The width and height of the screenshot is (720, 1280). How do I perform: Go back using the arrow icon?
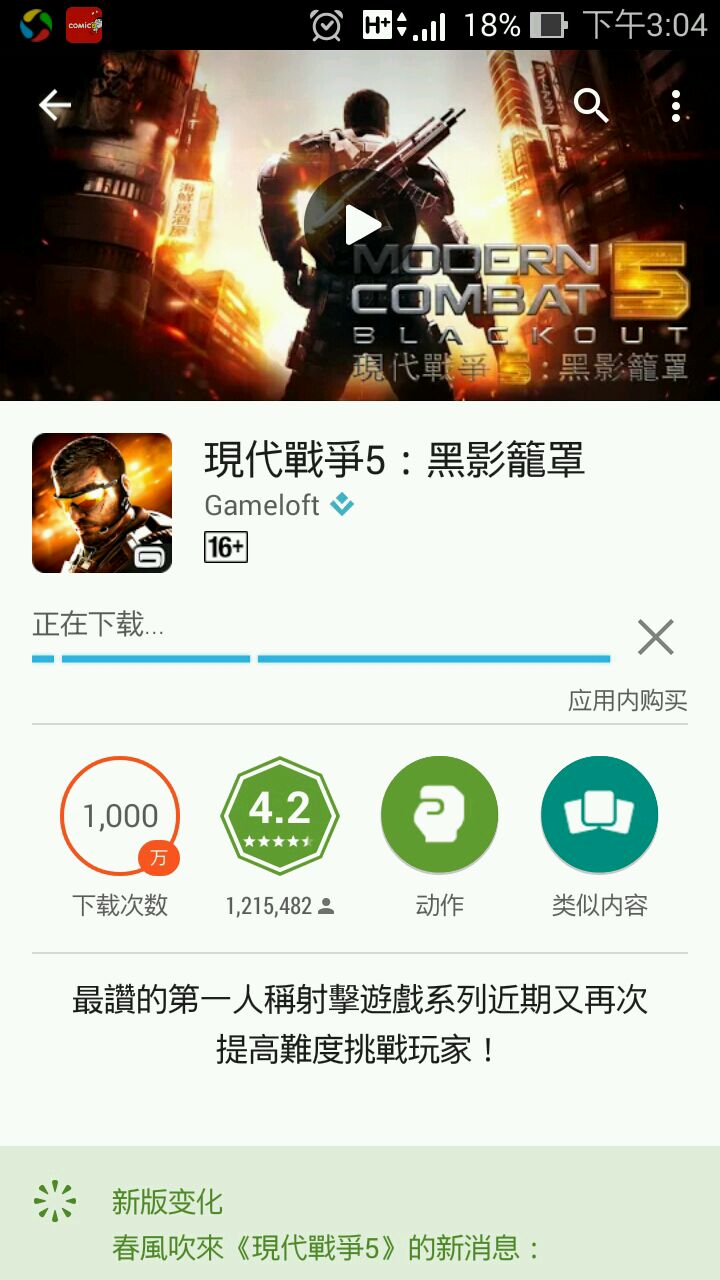[54, 105]
